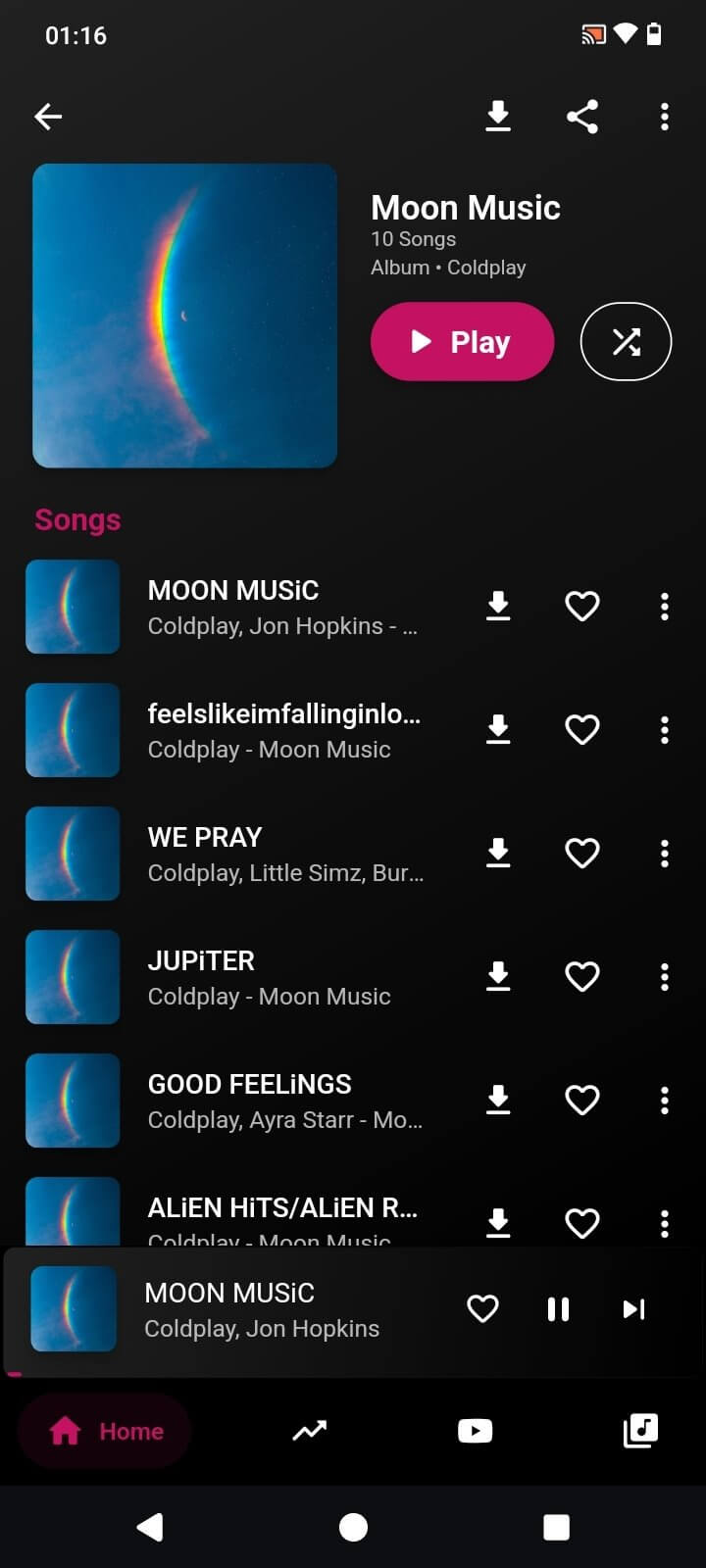The height and width of the screenshot is (1568, 706).
Task: Tap the system home button
Action: tap(353, 1527)
